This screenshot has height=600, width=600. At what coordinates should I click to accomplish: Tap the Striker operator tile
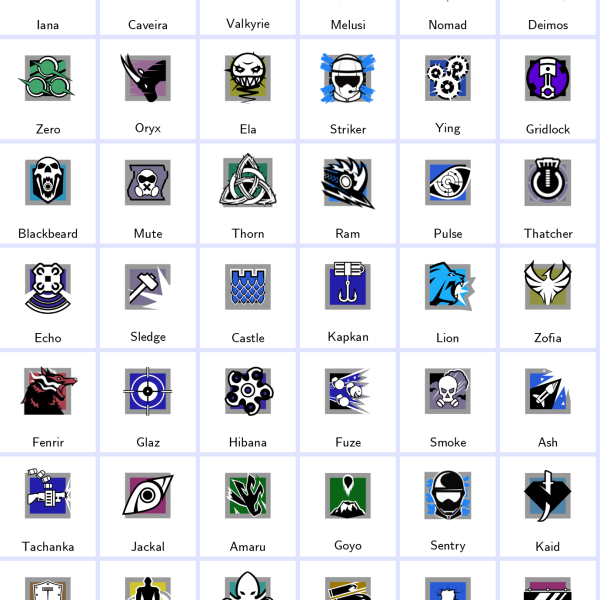348,88
